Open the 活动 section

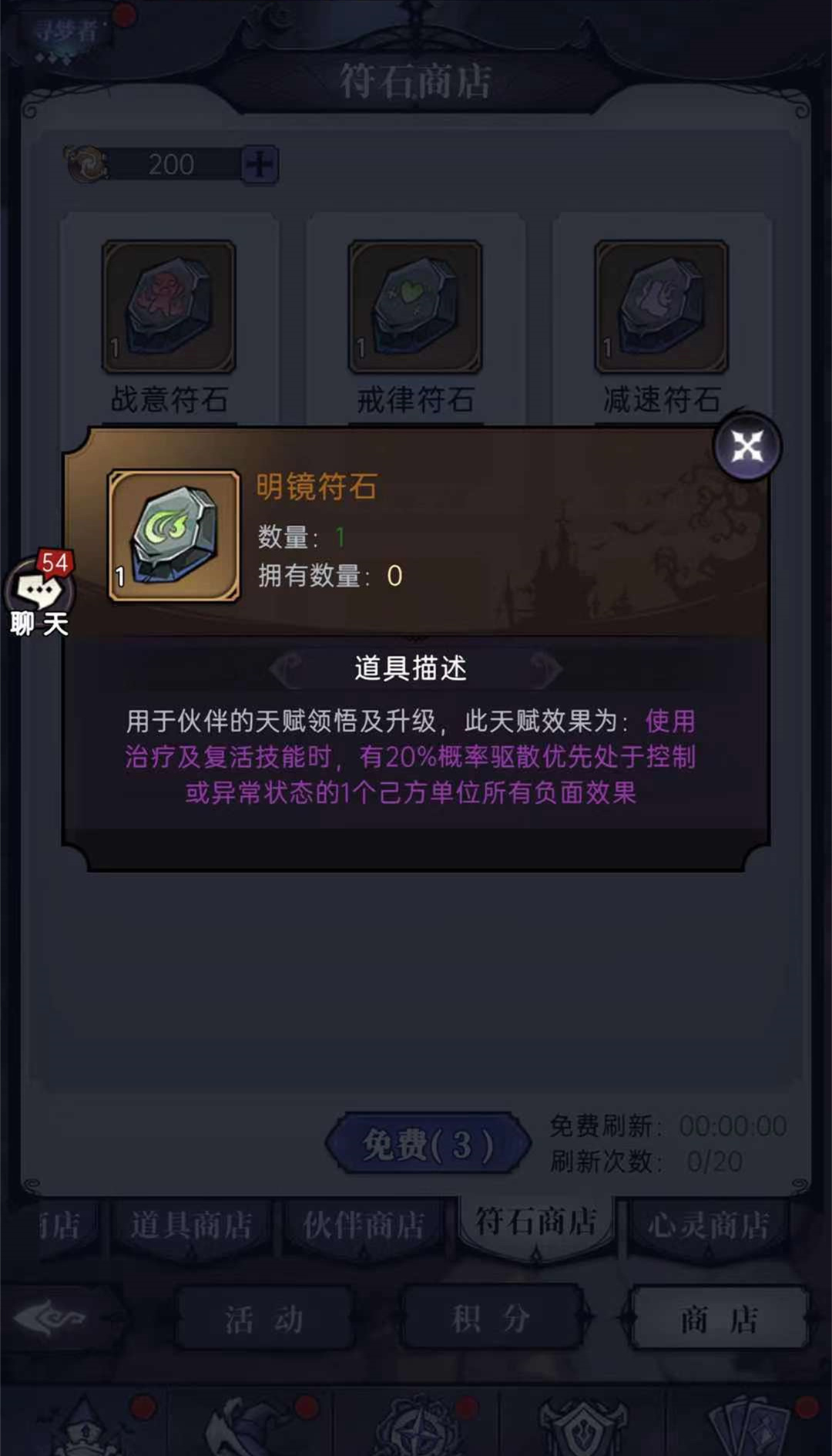click(x=263, y=1319)
